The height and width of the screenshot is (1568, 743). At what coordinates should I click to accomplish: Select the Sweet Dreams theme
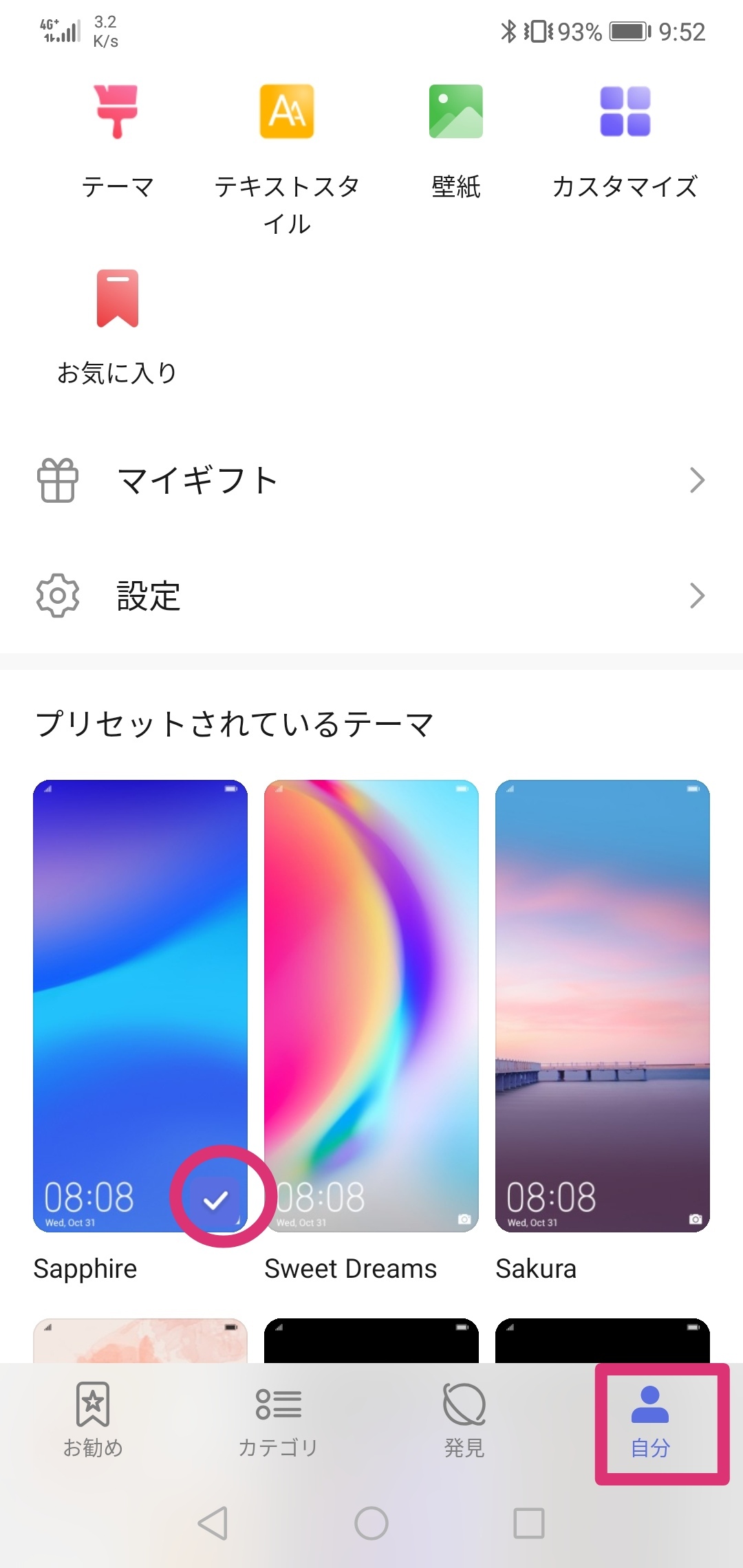[x=371, y=1004]
